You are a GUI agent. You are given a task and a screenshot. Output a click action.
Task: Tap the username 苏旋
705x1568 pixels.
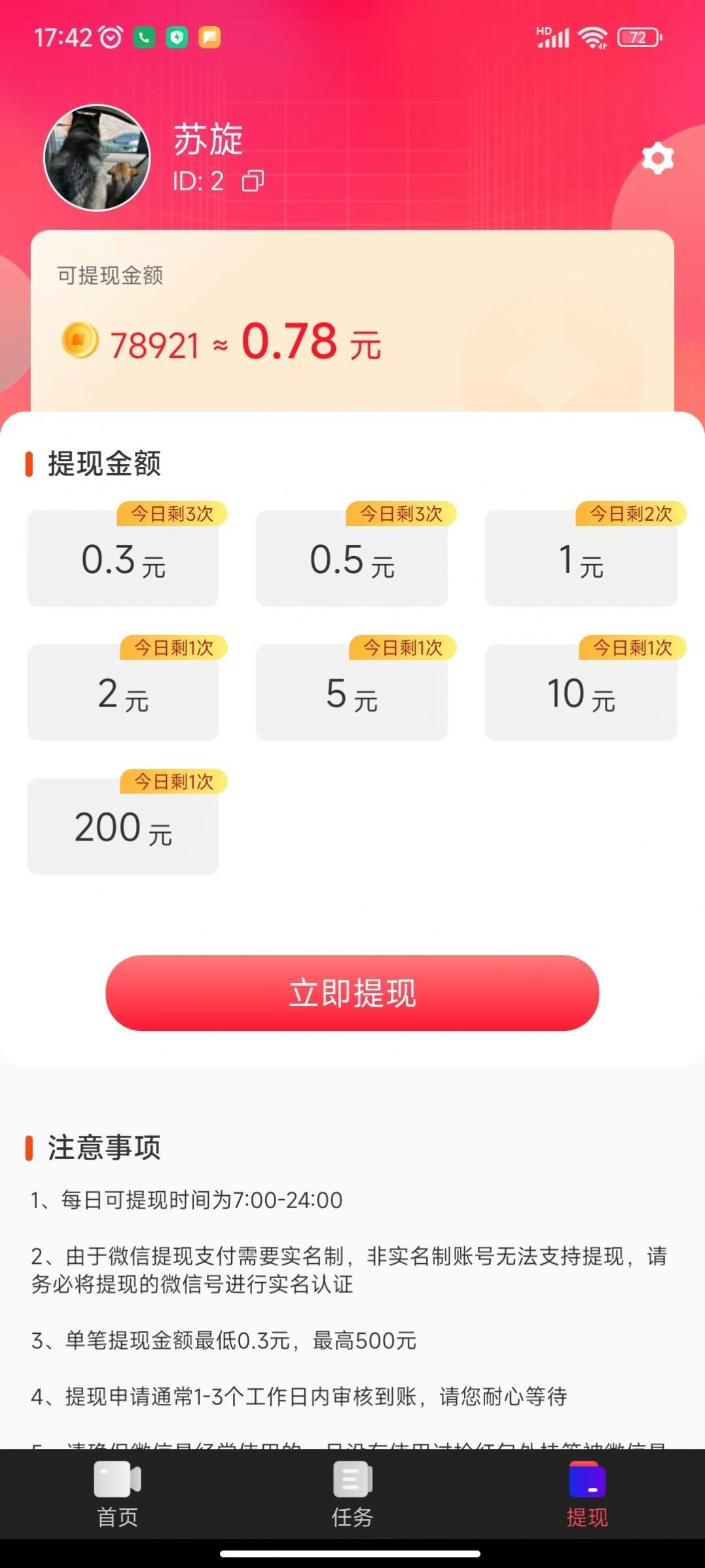[x=207, y=142]
